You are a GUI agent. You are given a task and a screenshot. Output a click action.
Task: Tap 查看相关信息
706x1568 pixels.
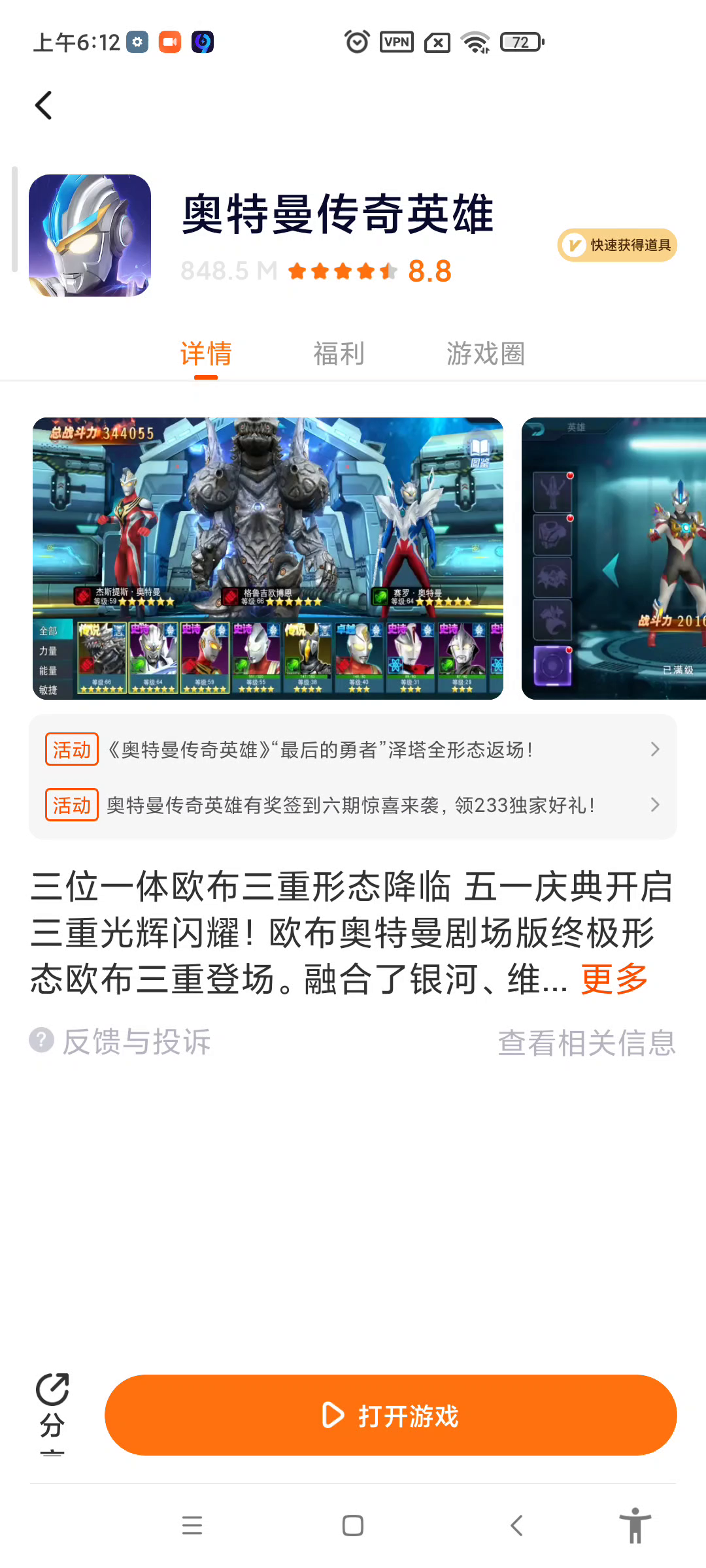tap(586, 1043)
